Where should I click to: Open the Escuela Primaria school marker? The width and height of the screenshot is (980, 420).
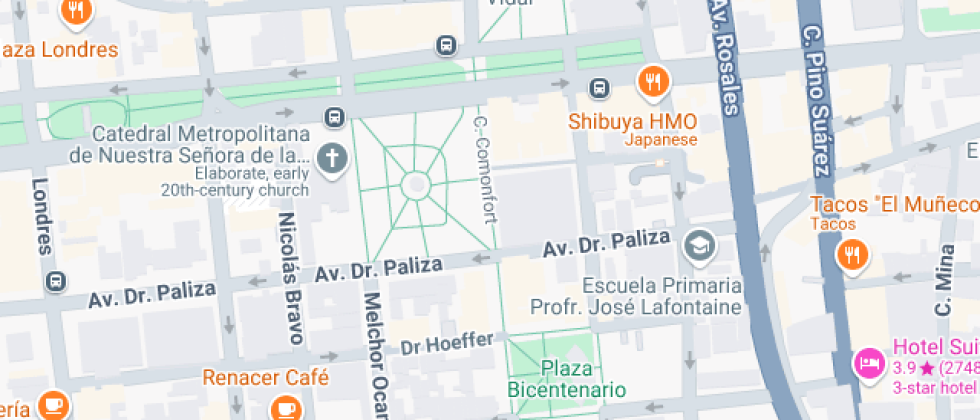[x=698, y=244]
